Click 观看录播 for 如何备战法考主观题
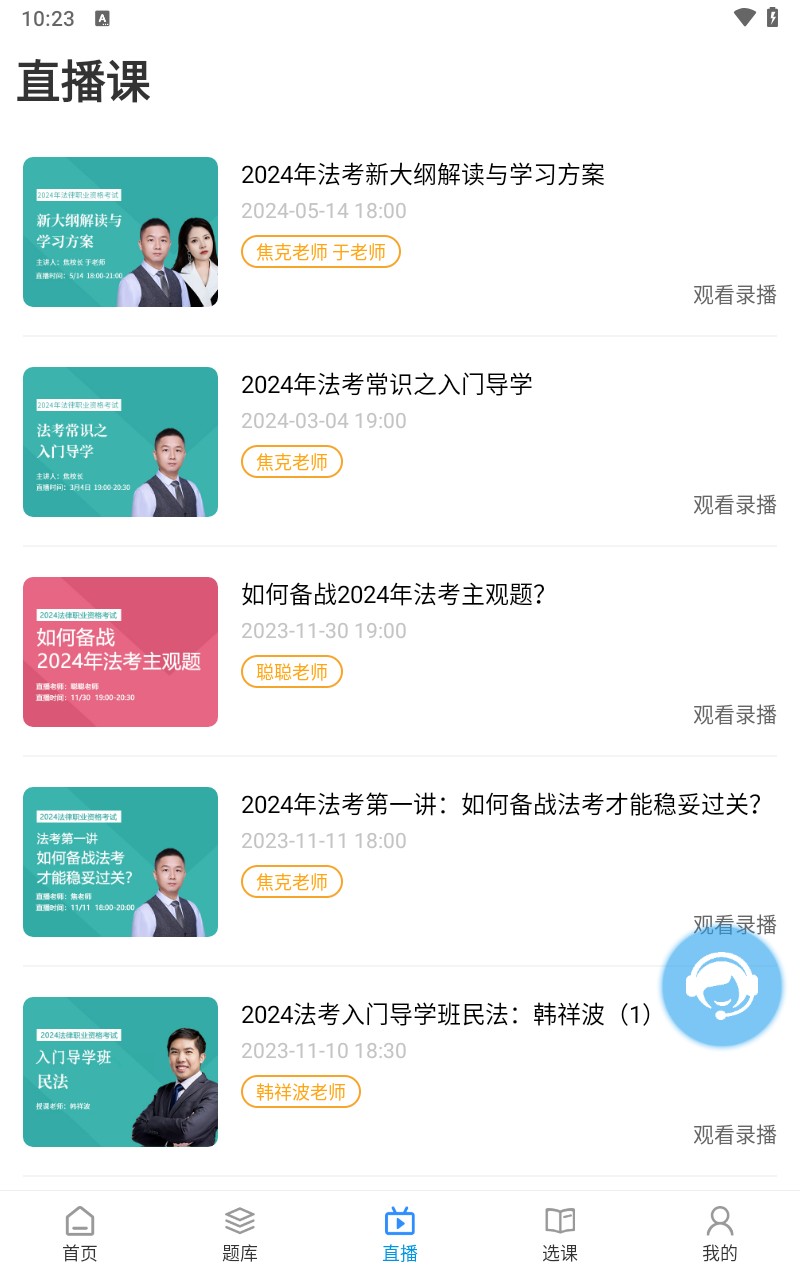This screenshot has width=800, height=1280. [735, 714]
